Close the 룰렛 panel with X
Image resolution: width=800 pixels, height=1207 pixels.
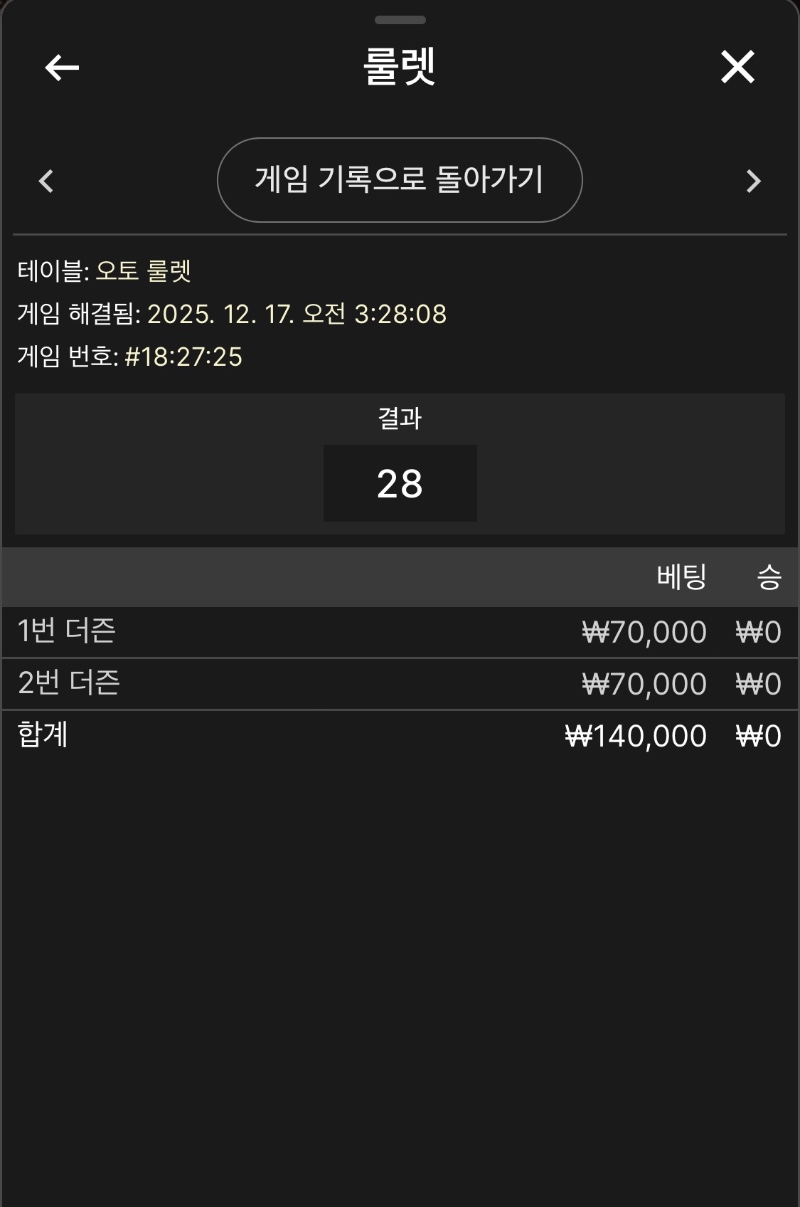tap(737, 67)
